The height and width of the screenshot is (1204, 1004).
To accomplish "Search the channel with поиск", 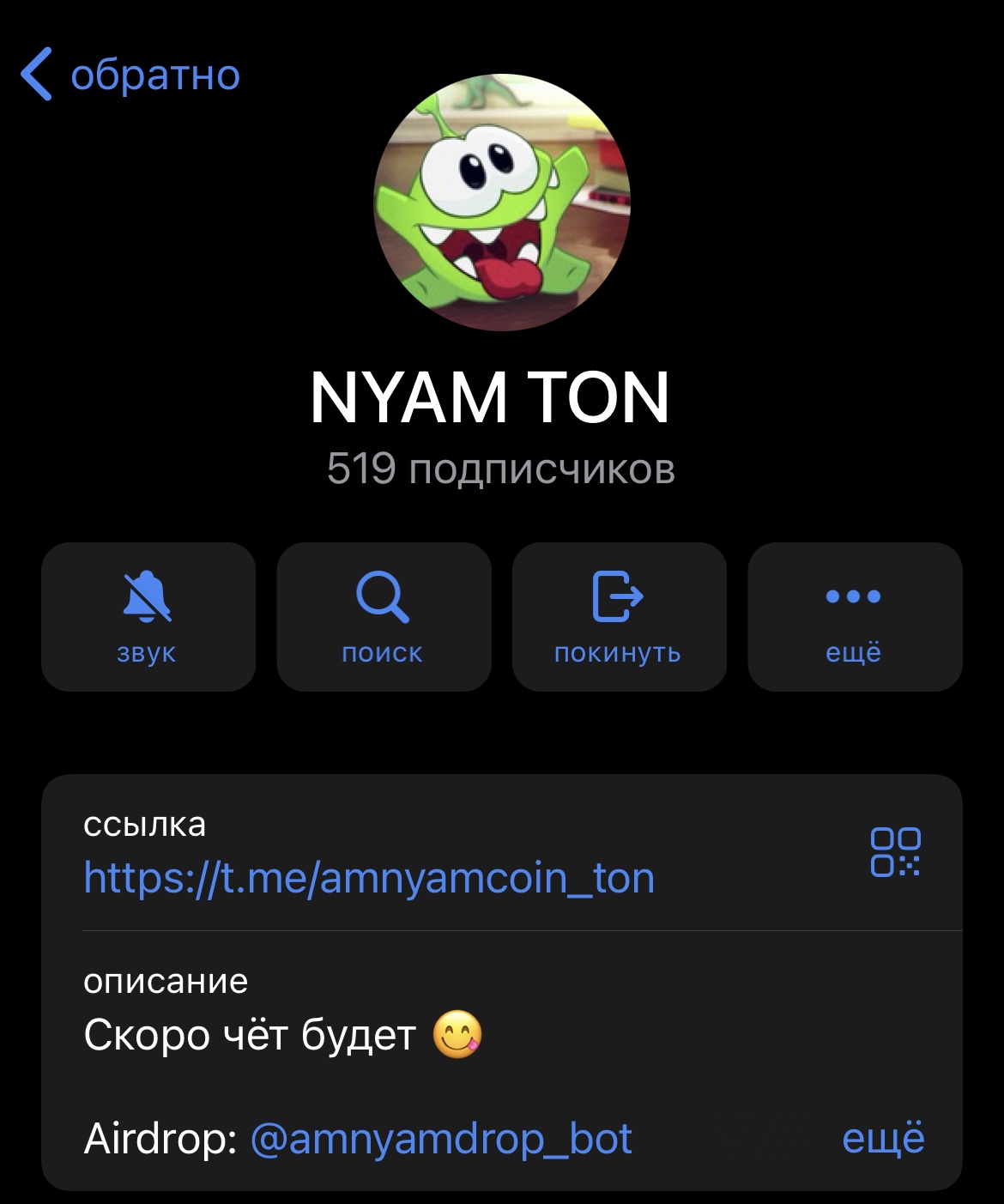I will coord(383,616).
